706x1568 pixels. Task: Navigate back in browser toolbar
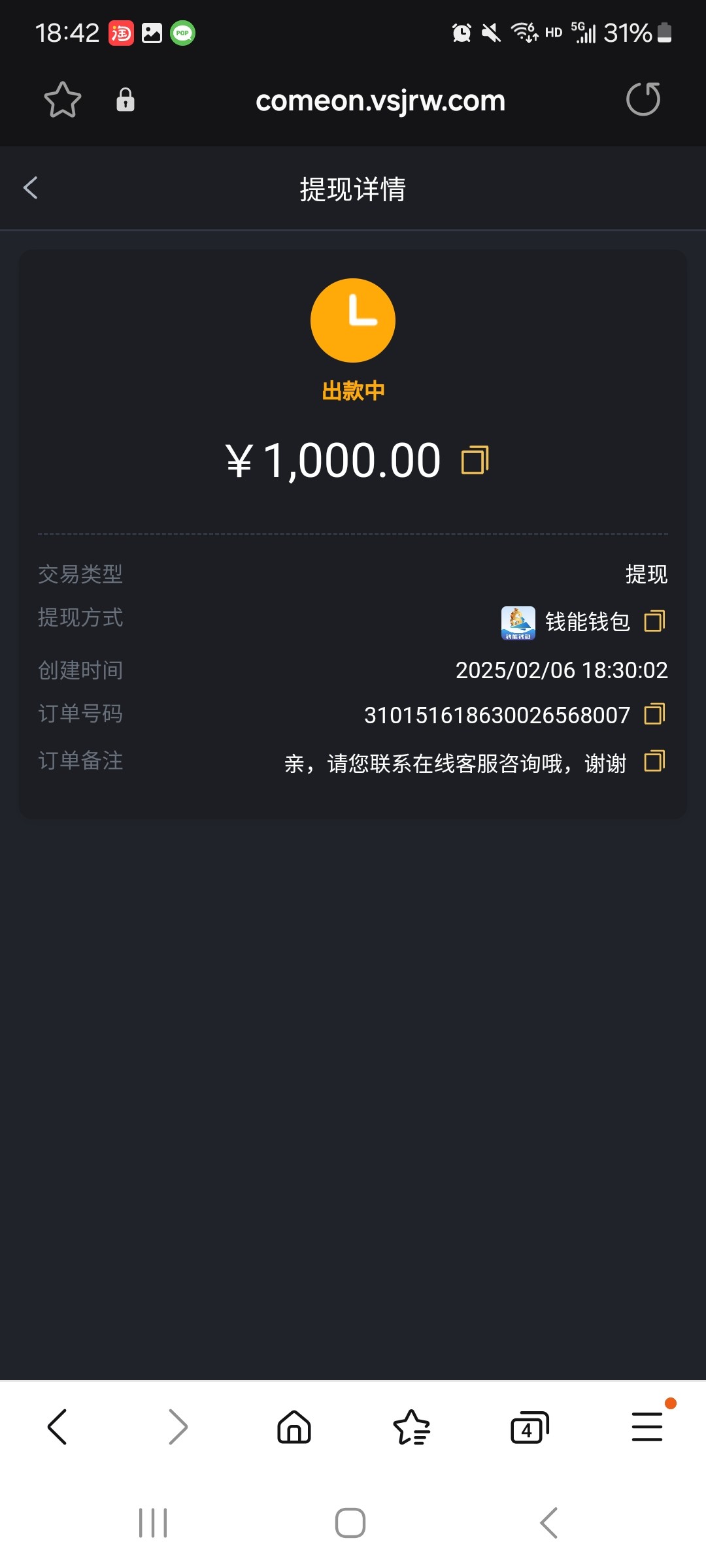click(x=58, y=1427)
